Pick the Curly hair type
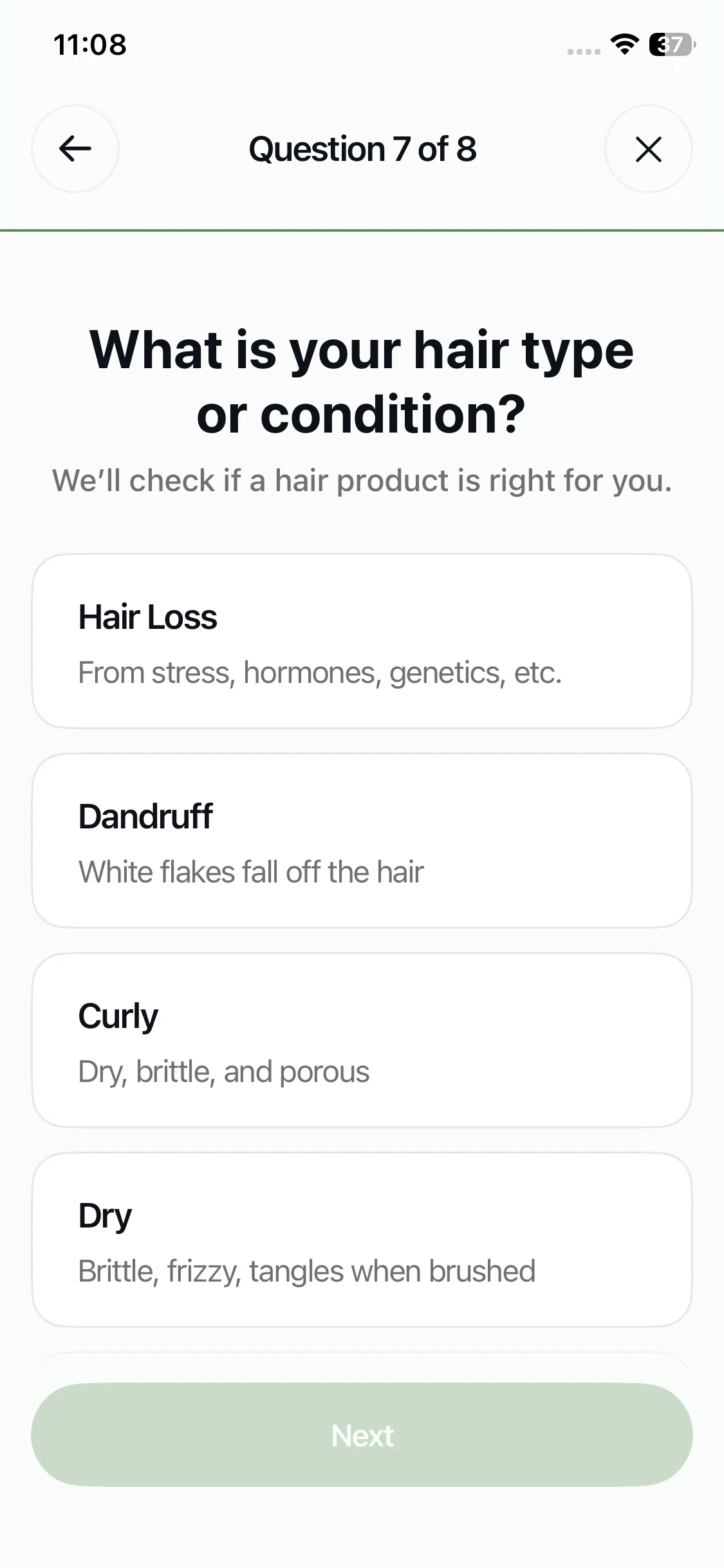 tap(362, 1040)
